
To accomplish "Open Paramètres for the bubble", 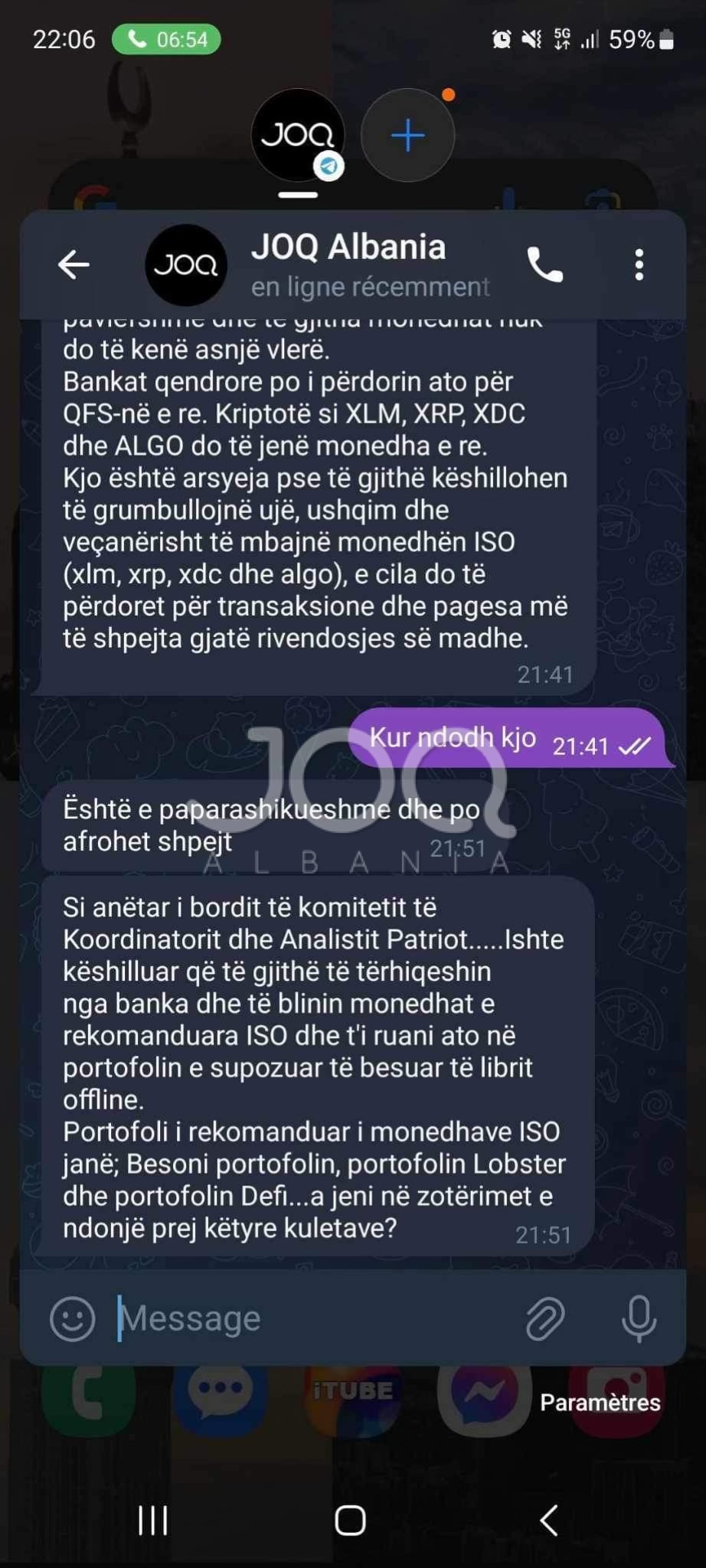I will click(600, 1403).
